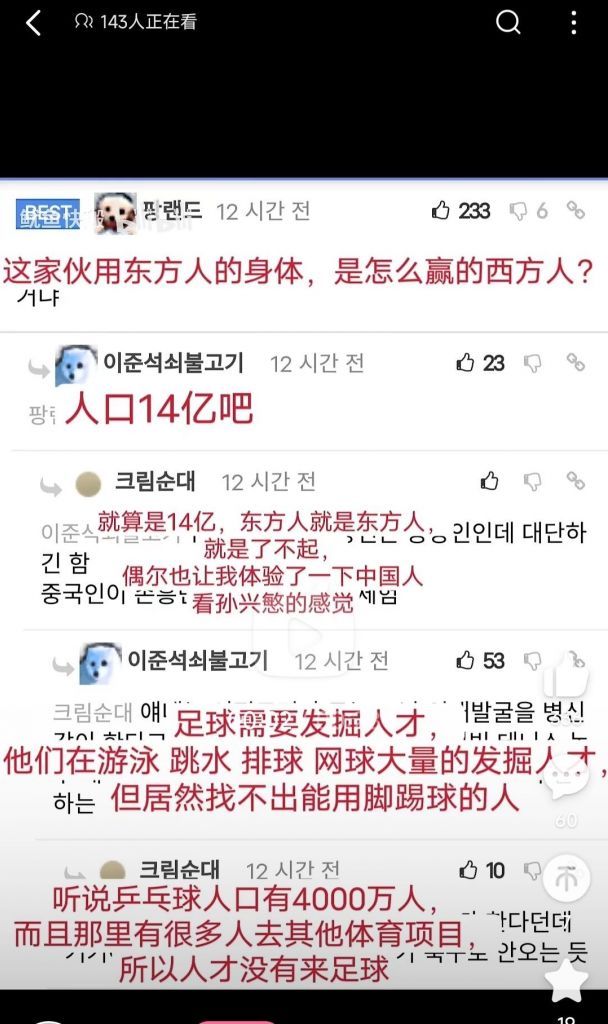Go back using the top-left arrow
This screenshot has height=1024, width=608.
[33, 23]
